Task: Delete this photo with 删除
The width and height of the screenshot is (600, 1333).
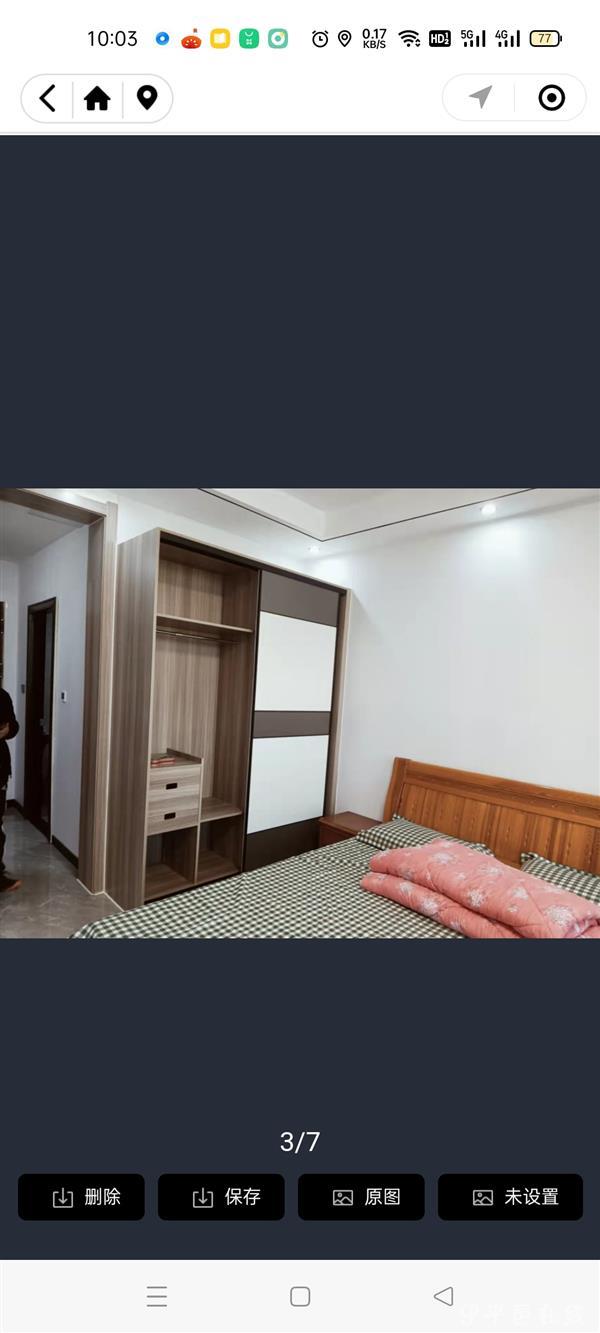Action: pyautogui.click(x=81, y=1197)
